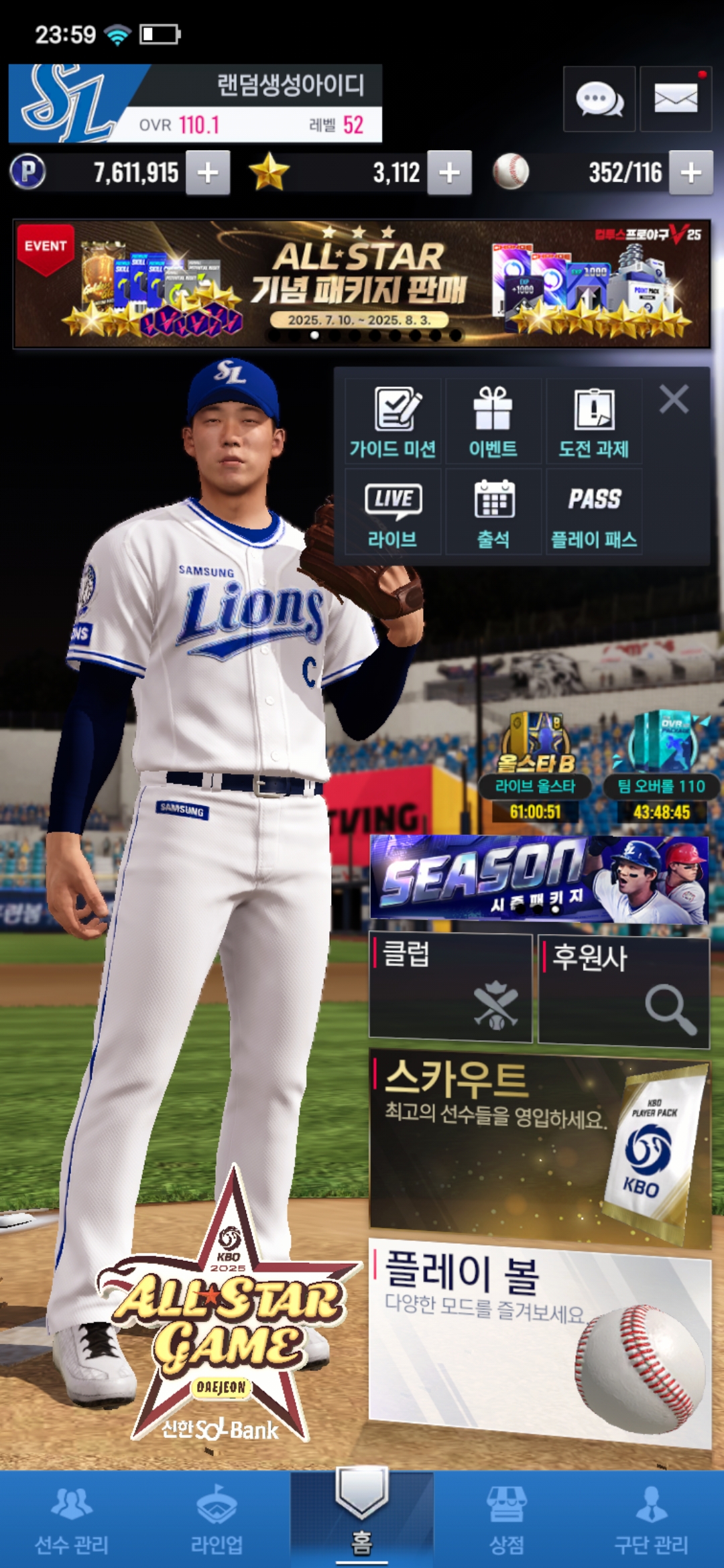Open 출석 attendance calendar

493,513
